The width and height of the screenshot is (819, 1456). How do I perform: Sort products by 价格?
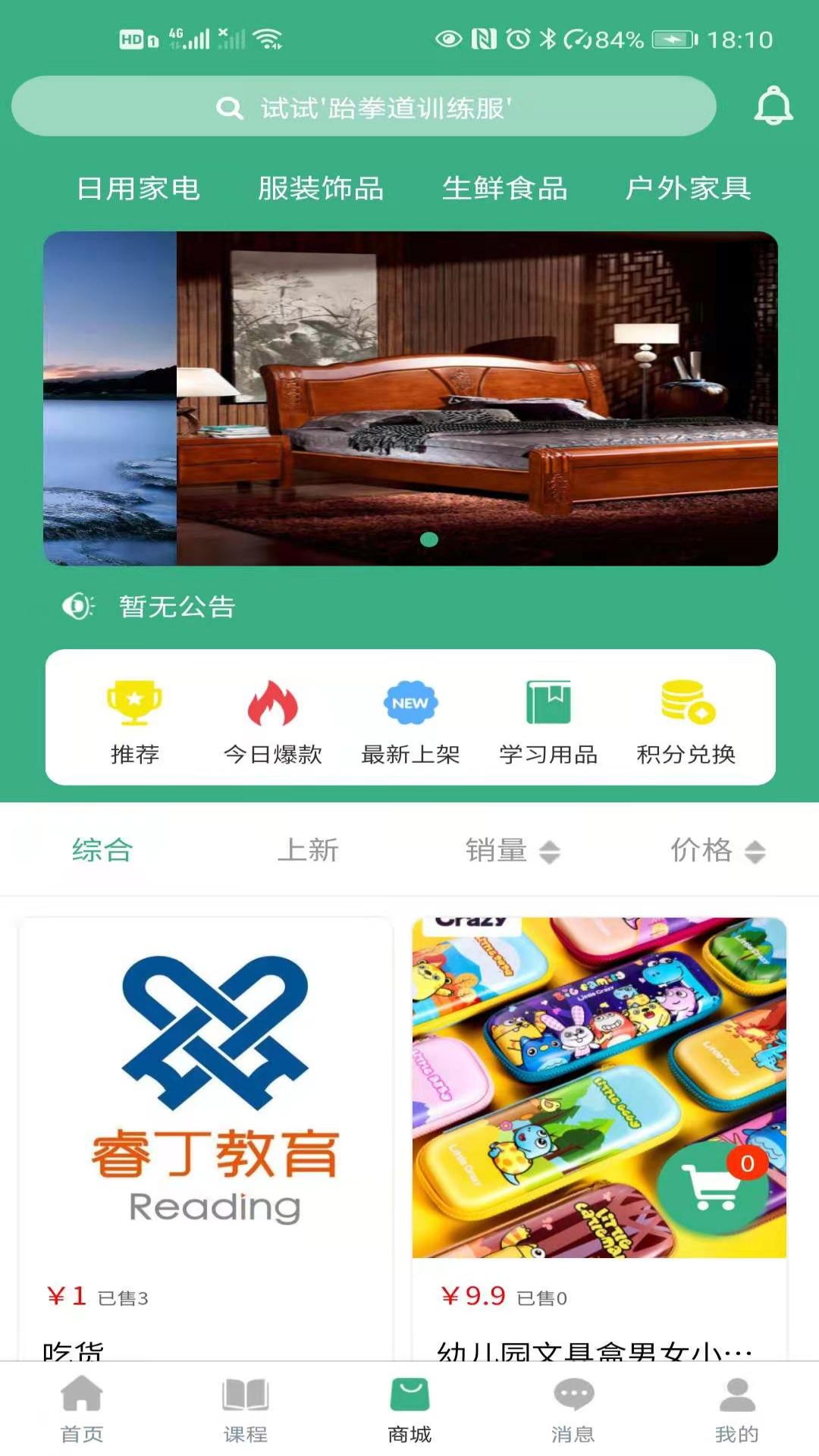[717, 850]
